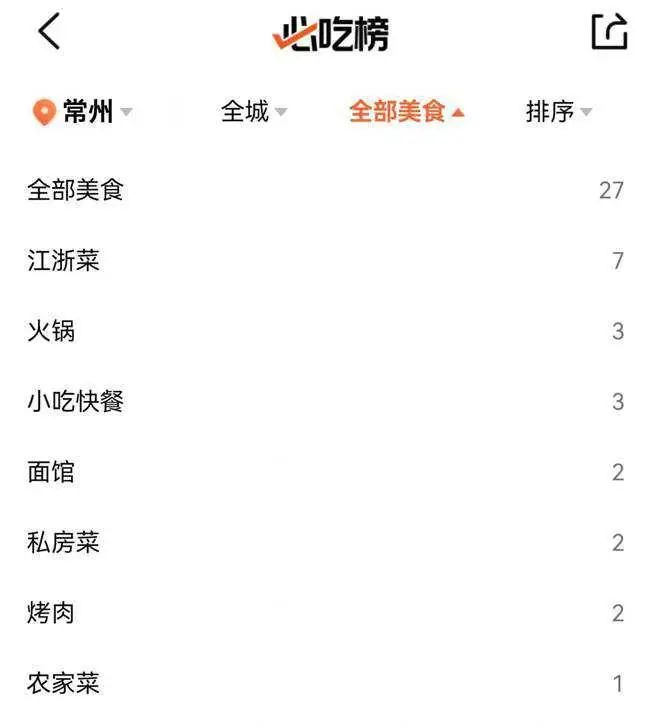
Task: Pick the 火锅 category
Action: pyautogui.click(x=330, y=331)
